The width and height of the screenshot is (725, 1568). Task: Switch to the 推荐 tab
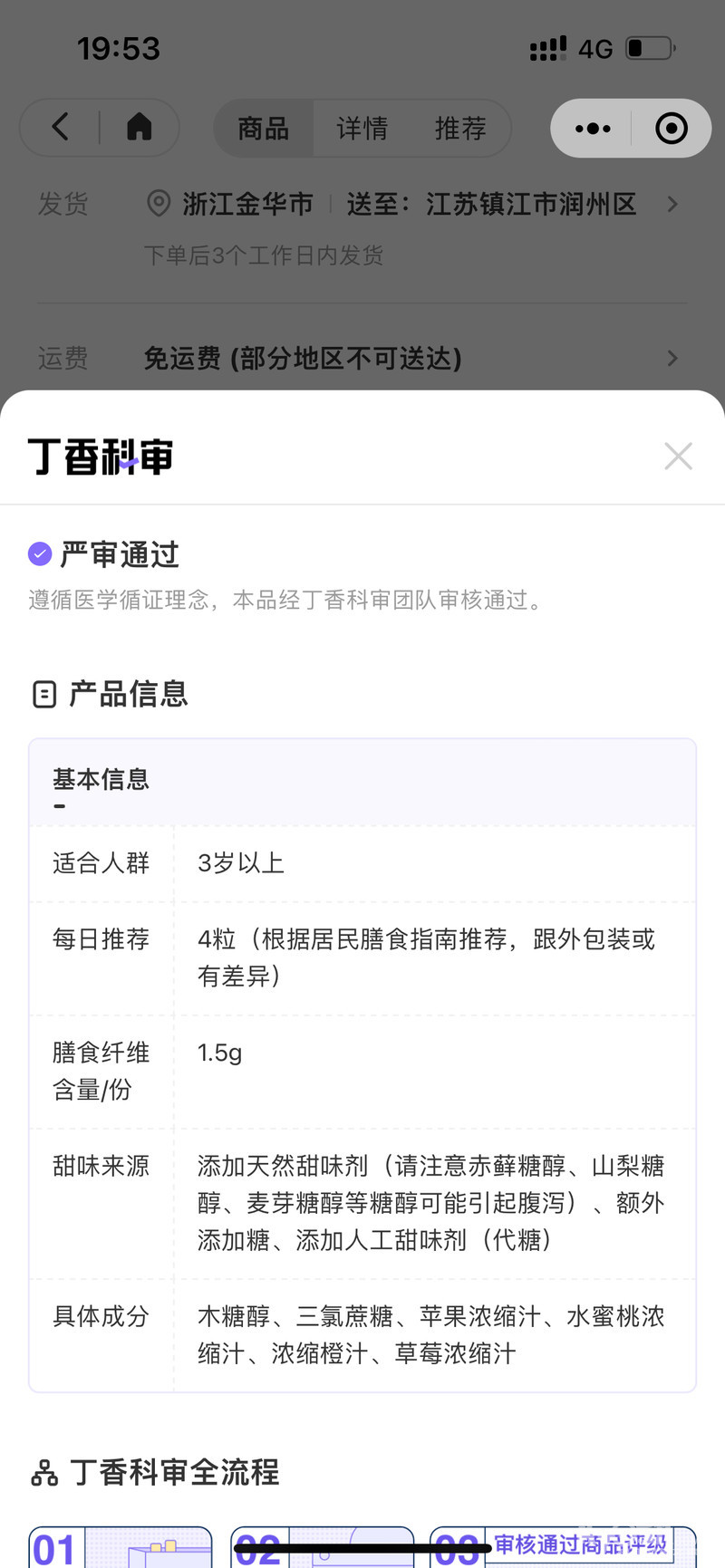click(x=460, y=129)
